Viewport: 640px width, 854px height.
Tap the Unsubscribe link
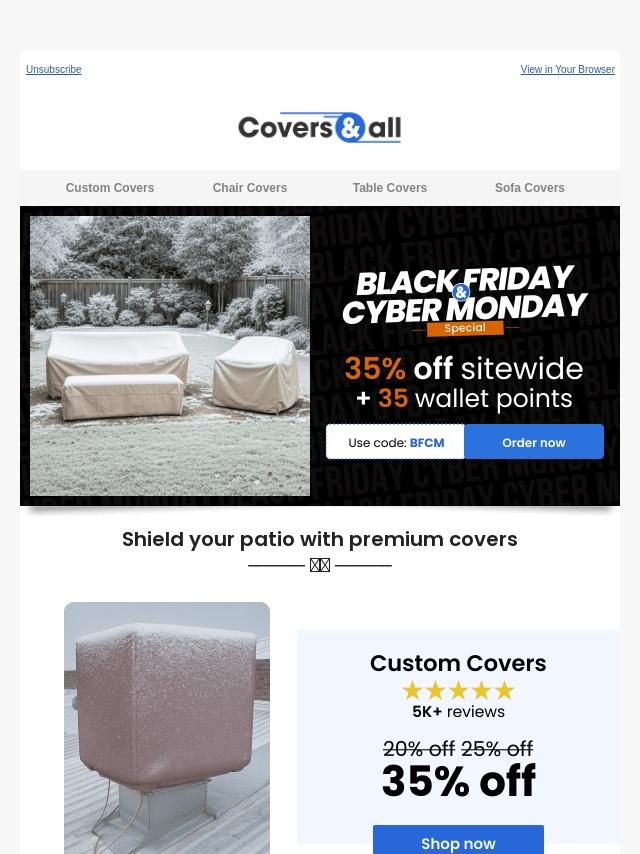click(x=54, y=70)
